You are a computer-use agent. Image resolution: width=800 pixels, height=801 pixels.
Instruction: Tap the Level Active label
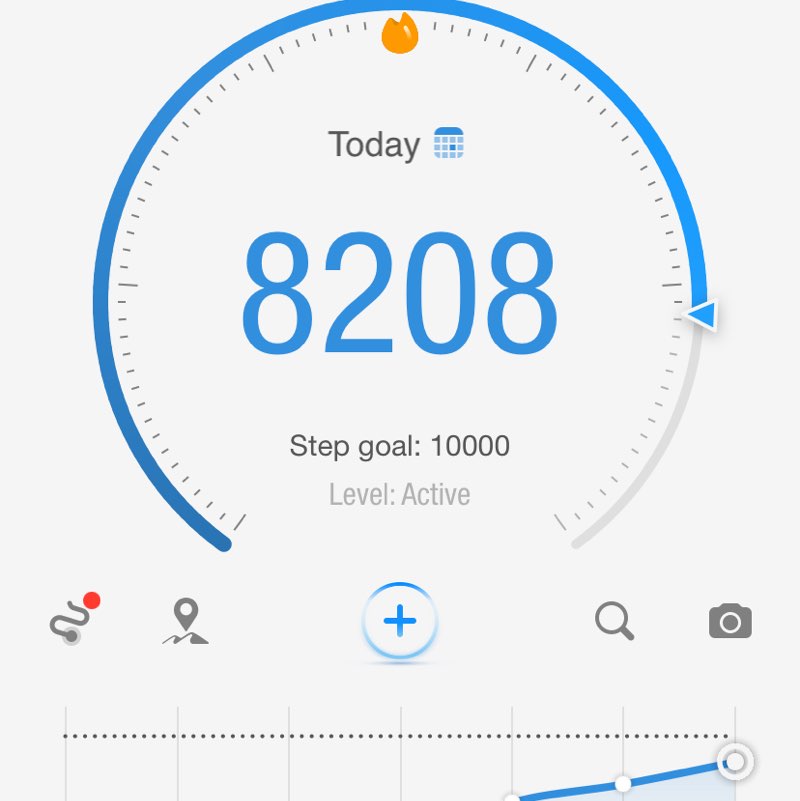400,494
